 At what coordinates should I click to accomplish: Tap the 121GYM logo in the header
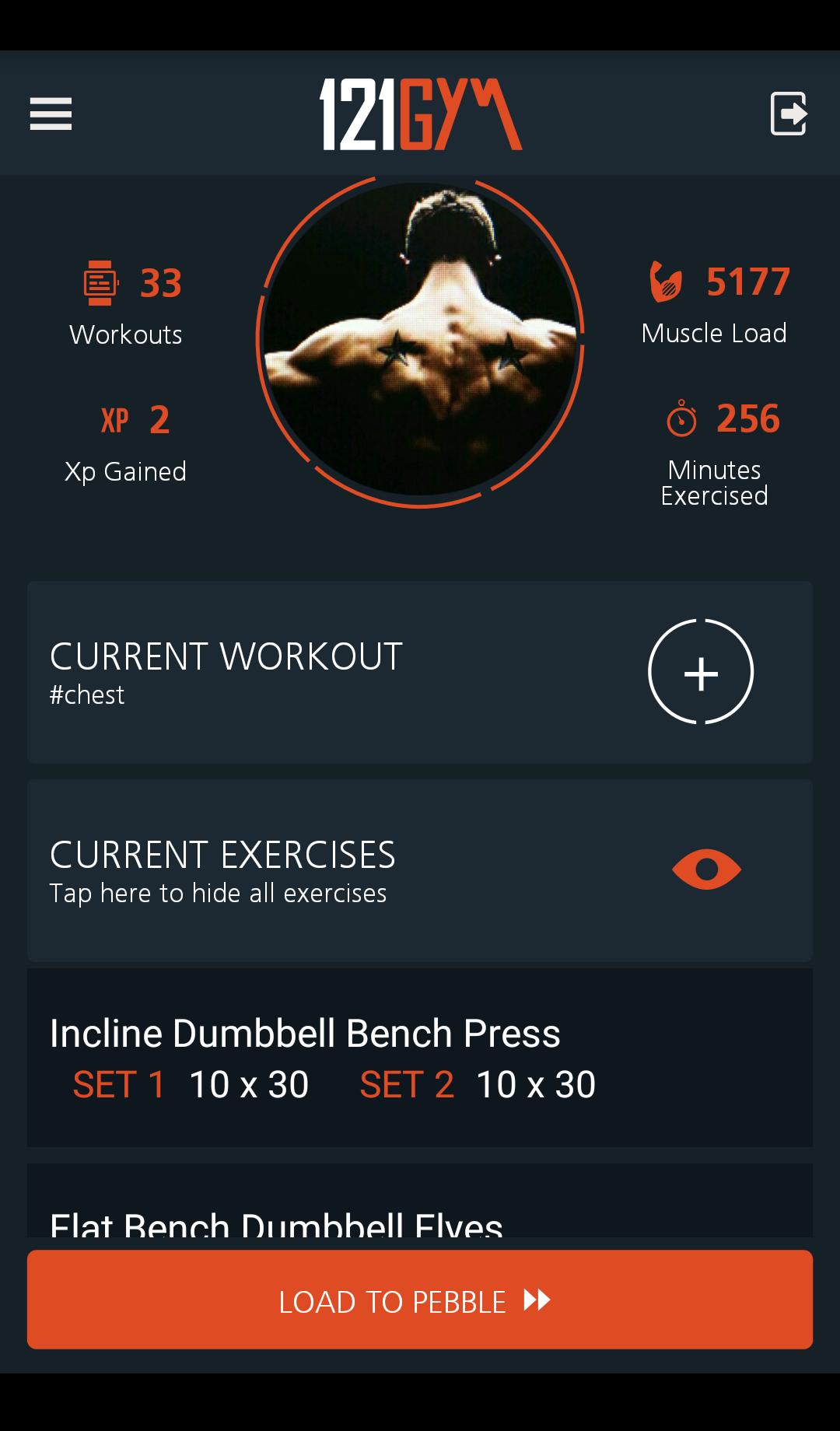pos(420,114)
